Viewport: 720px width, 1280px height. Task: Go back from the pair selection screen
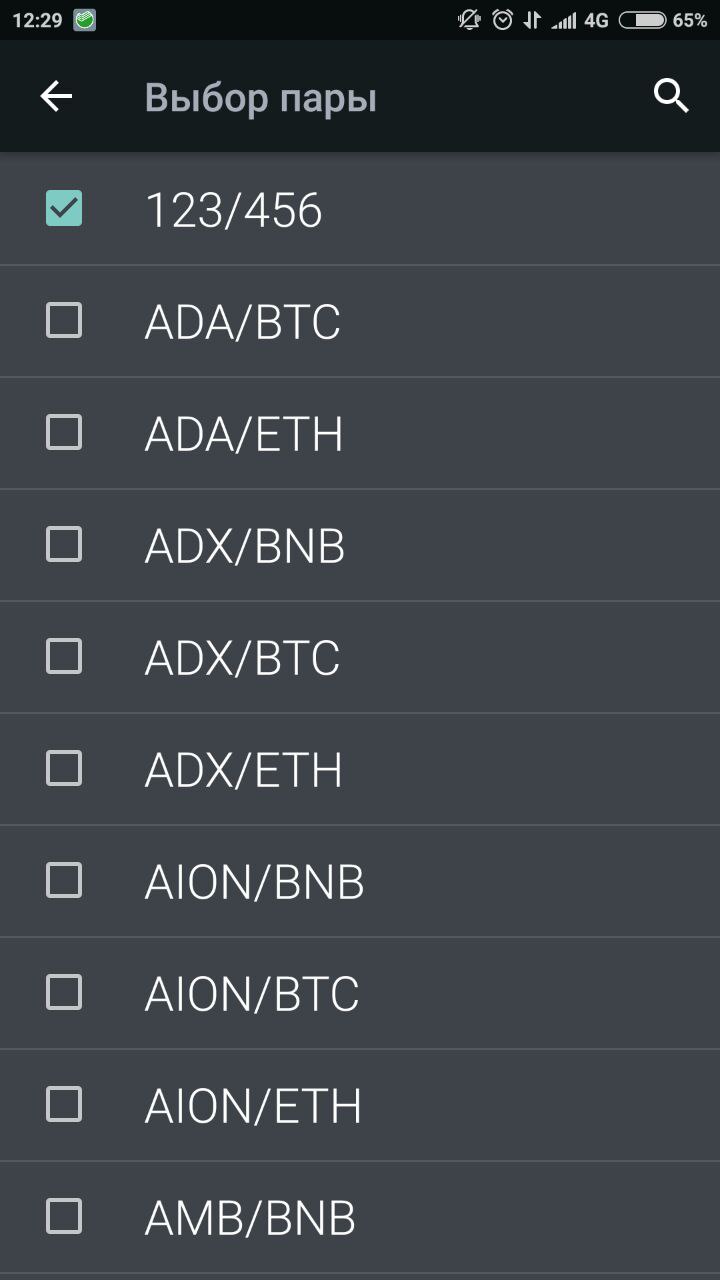[x=56, y=97]
